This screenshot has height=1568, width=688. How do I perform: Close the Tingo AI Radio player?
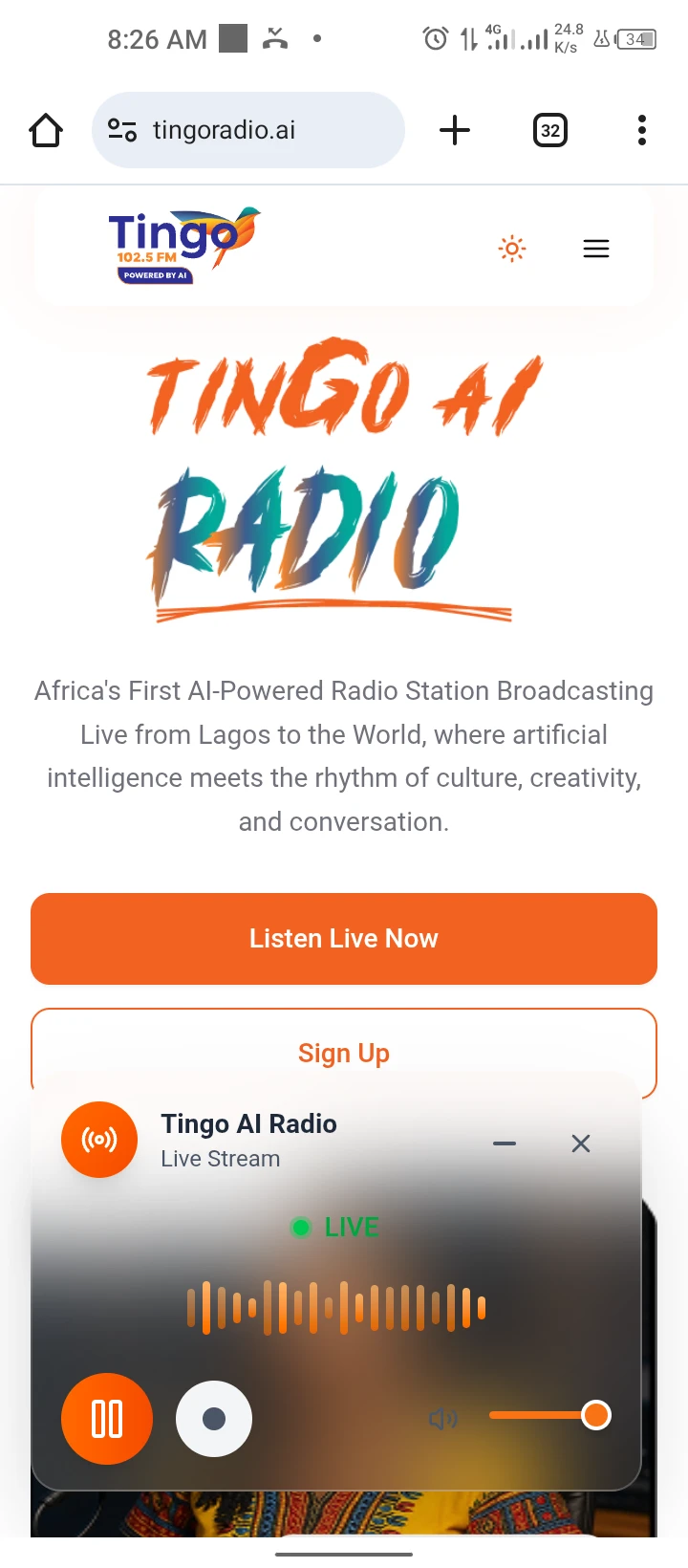[580, 1143]
